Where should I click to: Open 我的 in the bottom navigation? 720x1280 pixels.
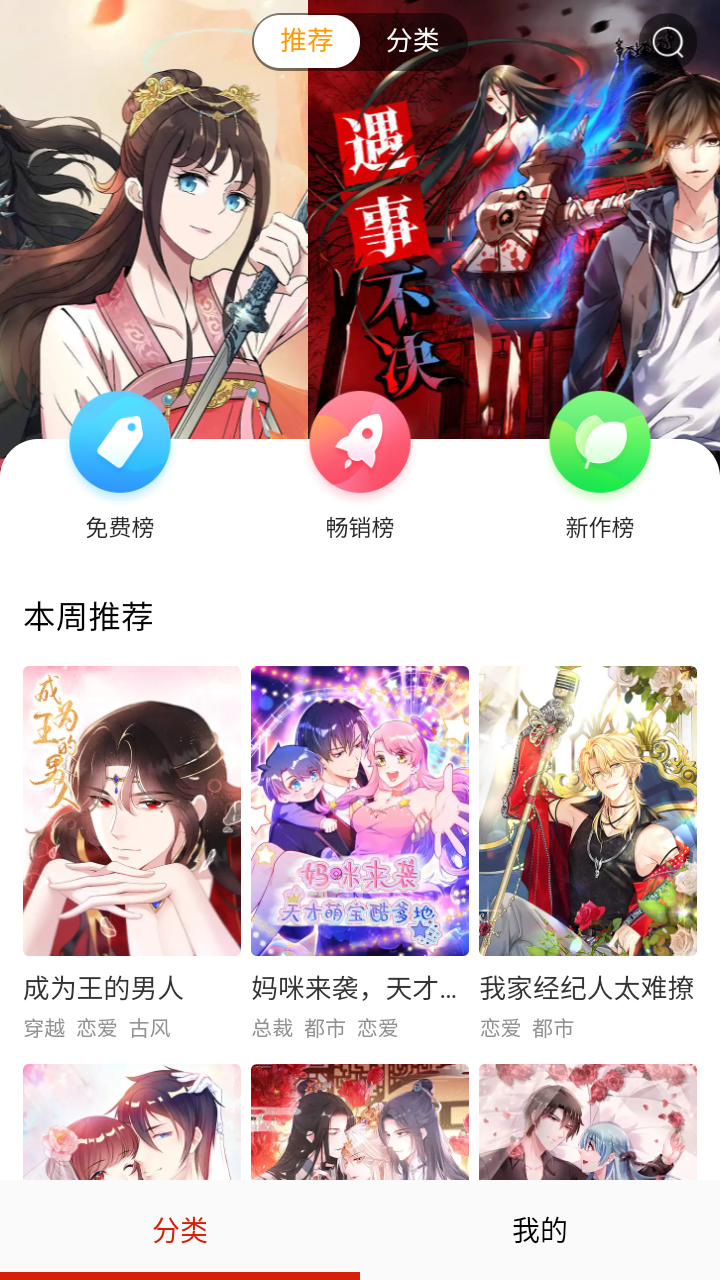(x=540, y=1231)
